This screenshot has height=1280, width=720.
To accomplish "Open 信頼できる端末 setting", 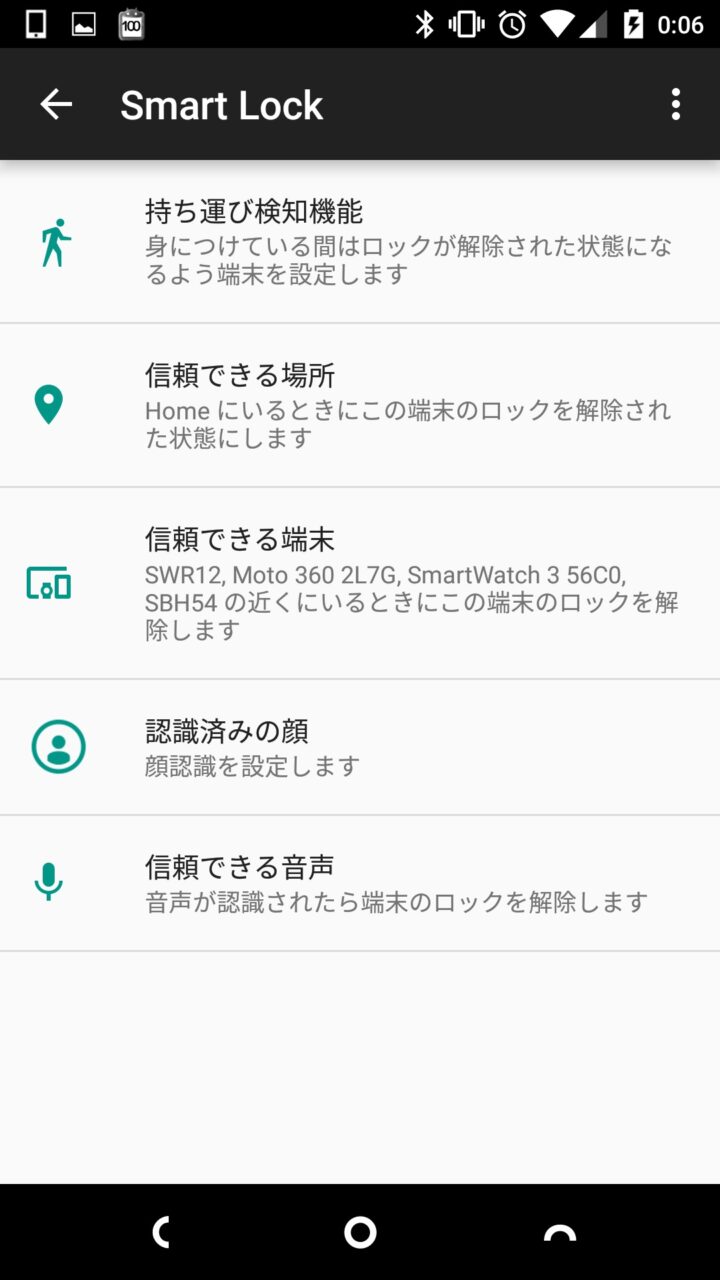I will (360, 583).
